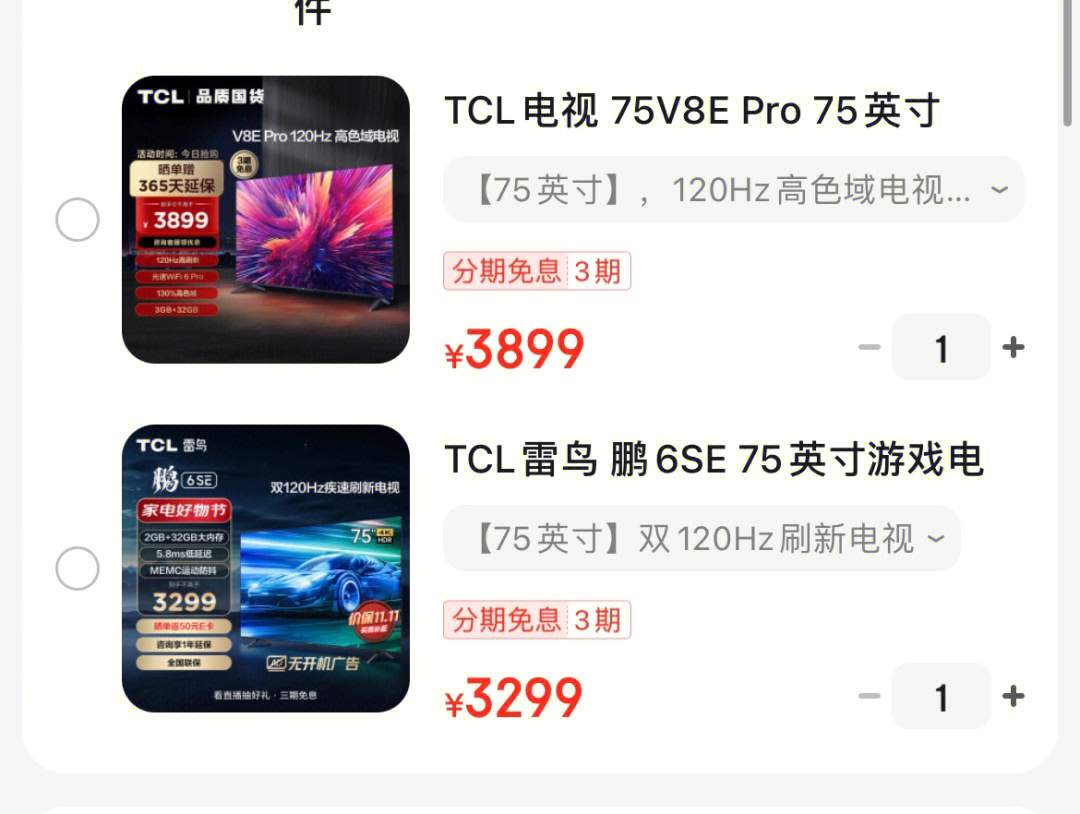
Task: Open the TCL 雷鸟 鹏6SE title
Action: point(713,460)
